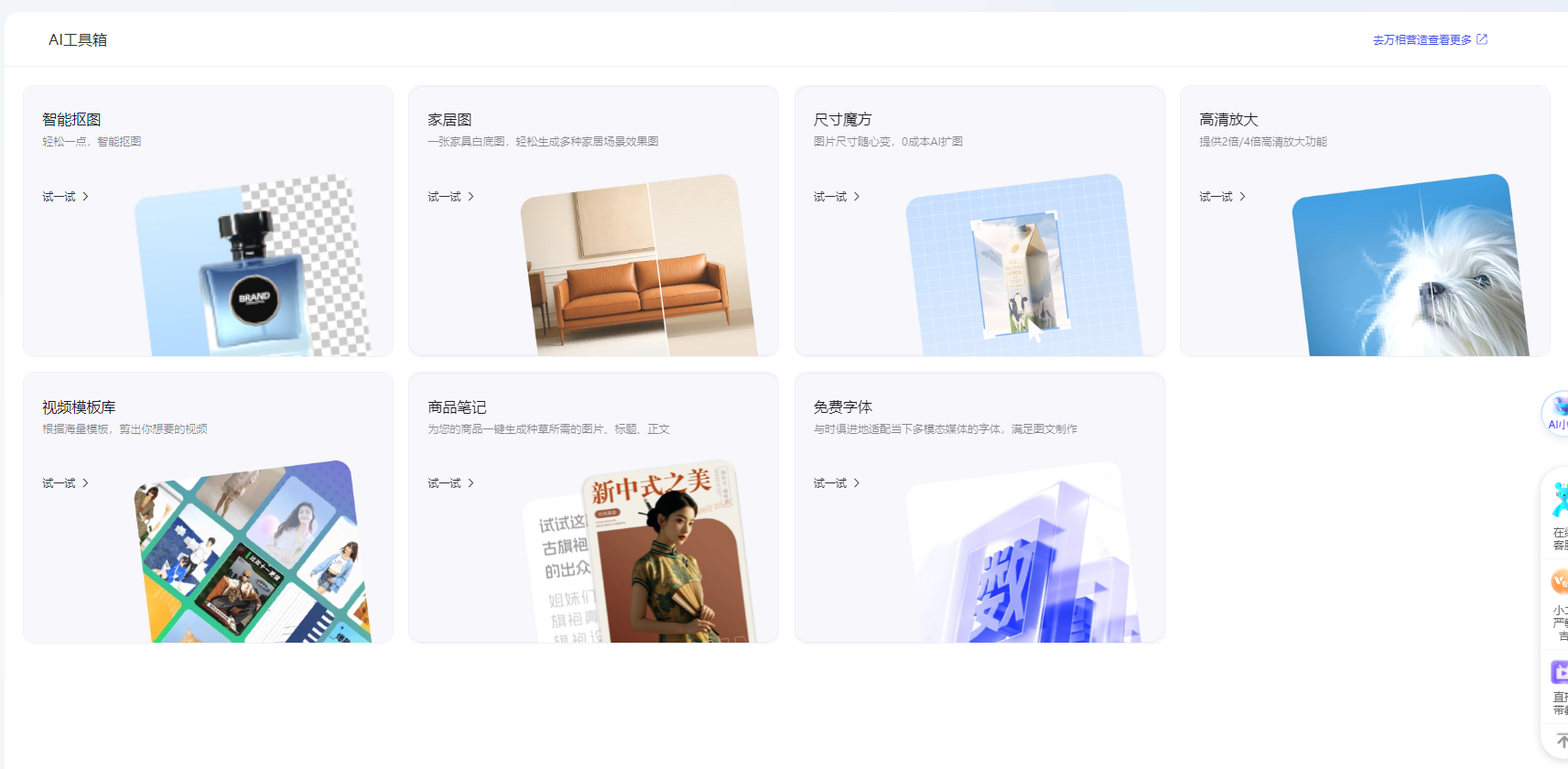Open the AI assistant floating icon
The height and width of the screenshot is (769, 1568).
[x=1557, y=413]
